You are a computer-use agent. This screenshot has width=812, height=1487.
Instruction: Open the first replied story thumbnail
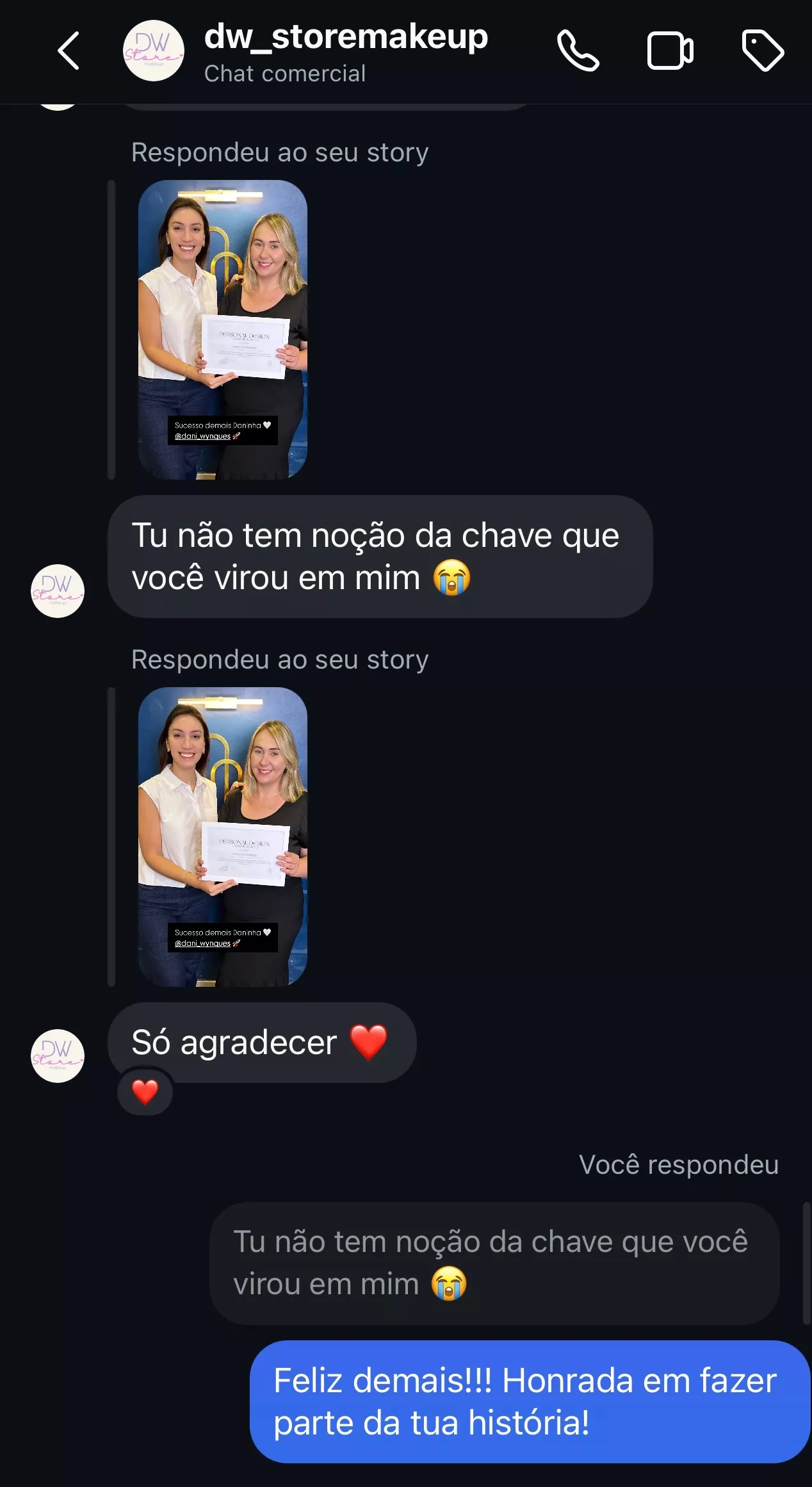(222, 330)
